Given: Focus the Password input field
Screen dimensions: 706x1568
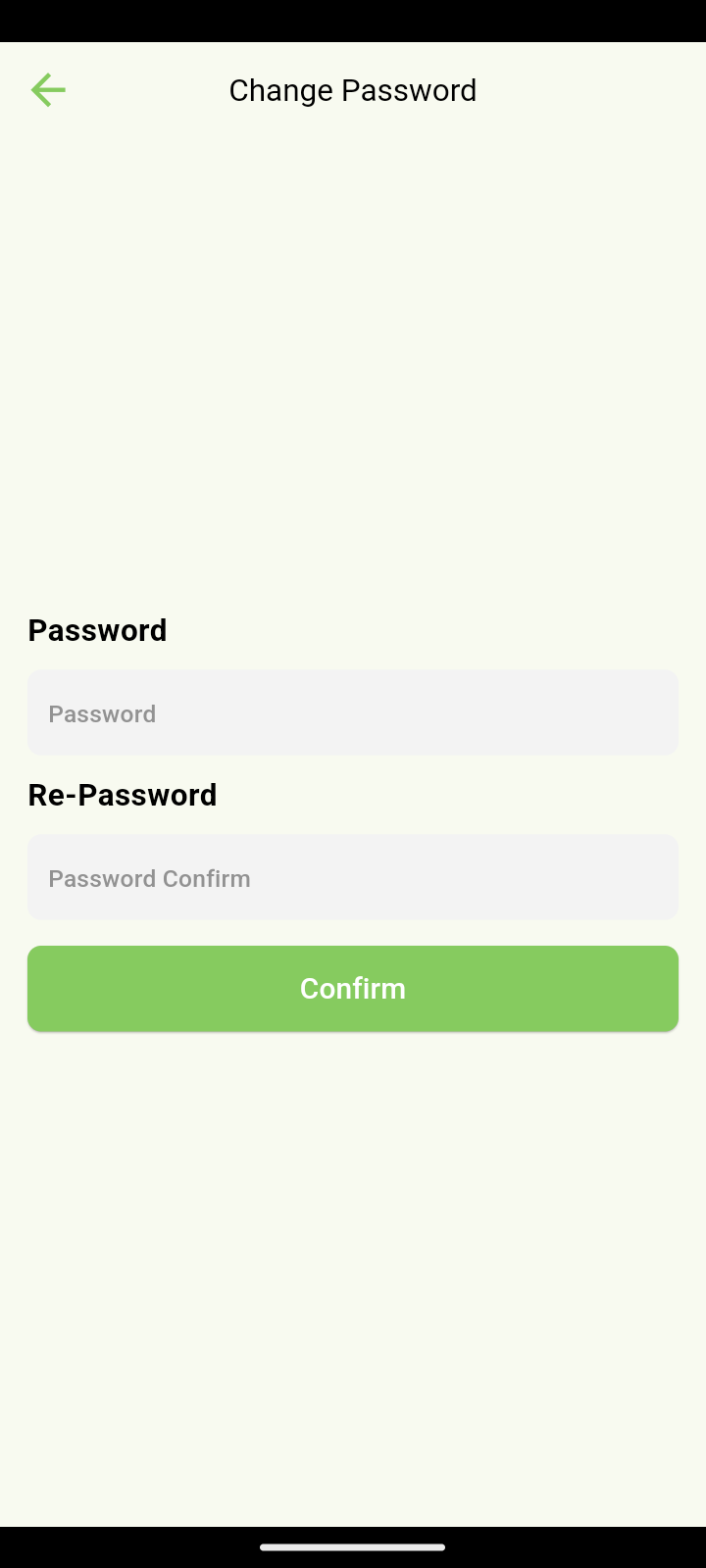Looking at the screenshot, I should pyautogui.click(x=353, y=713).
